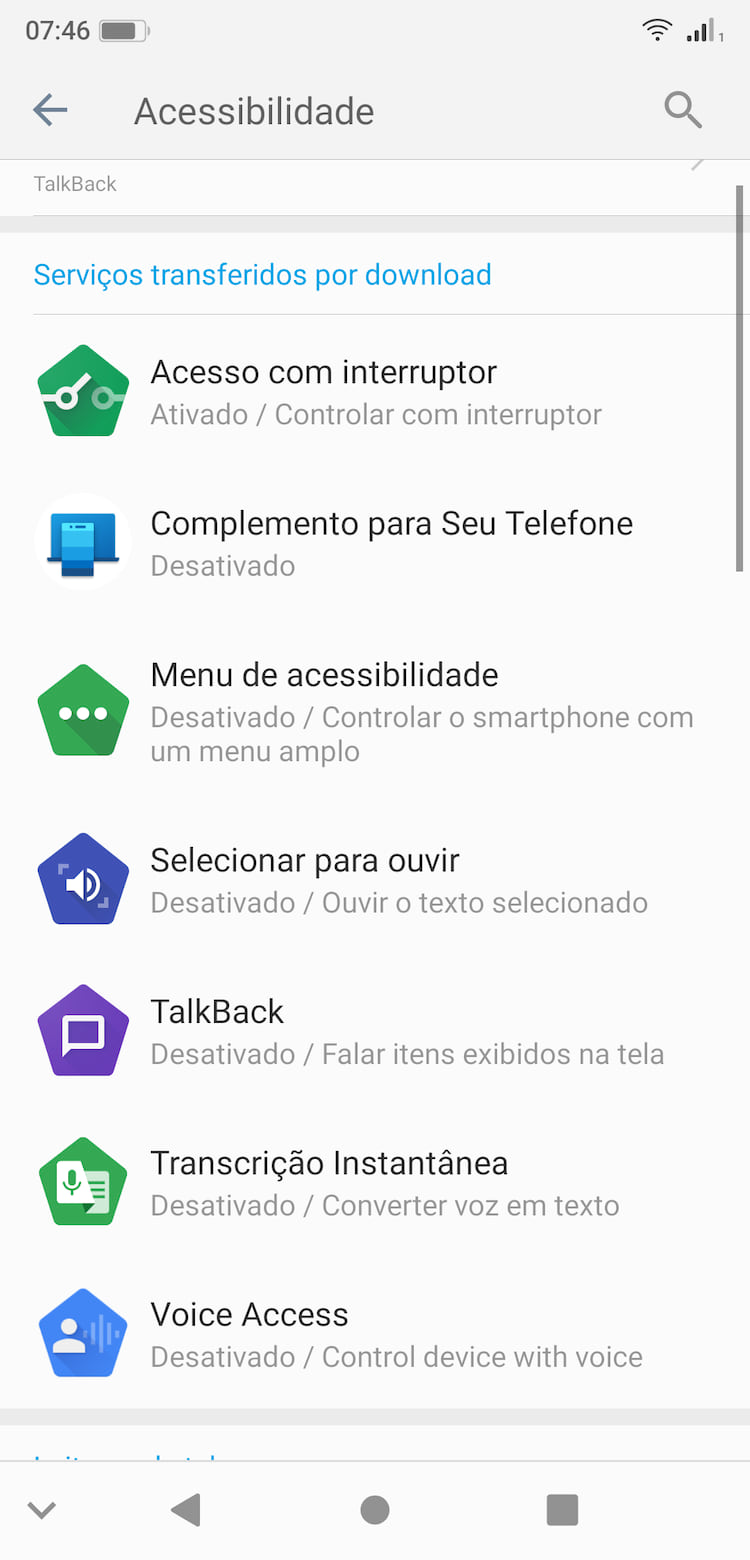Open the Serviços transferidos por download link
750x1560 pixels.
point(262,274)
